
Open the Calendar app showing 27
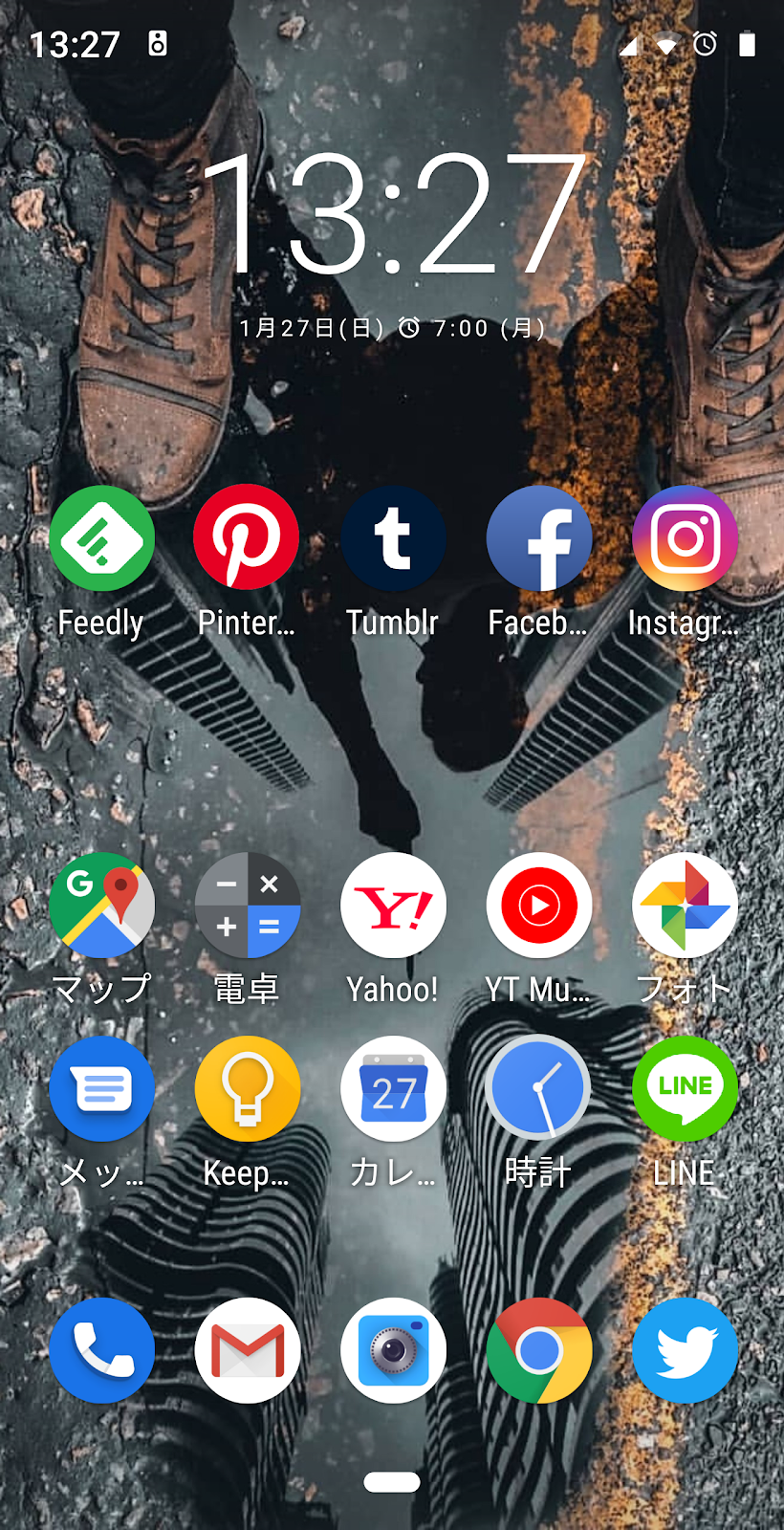(x=393, y=1089)
